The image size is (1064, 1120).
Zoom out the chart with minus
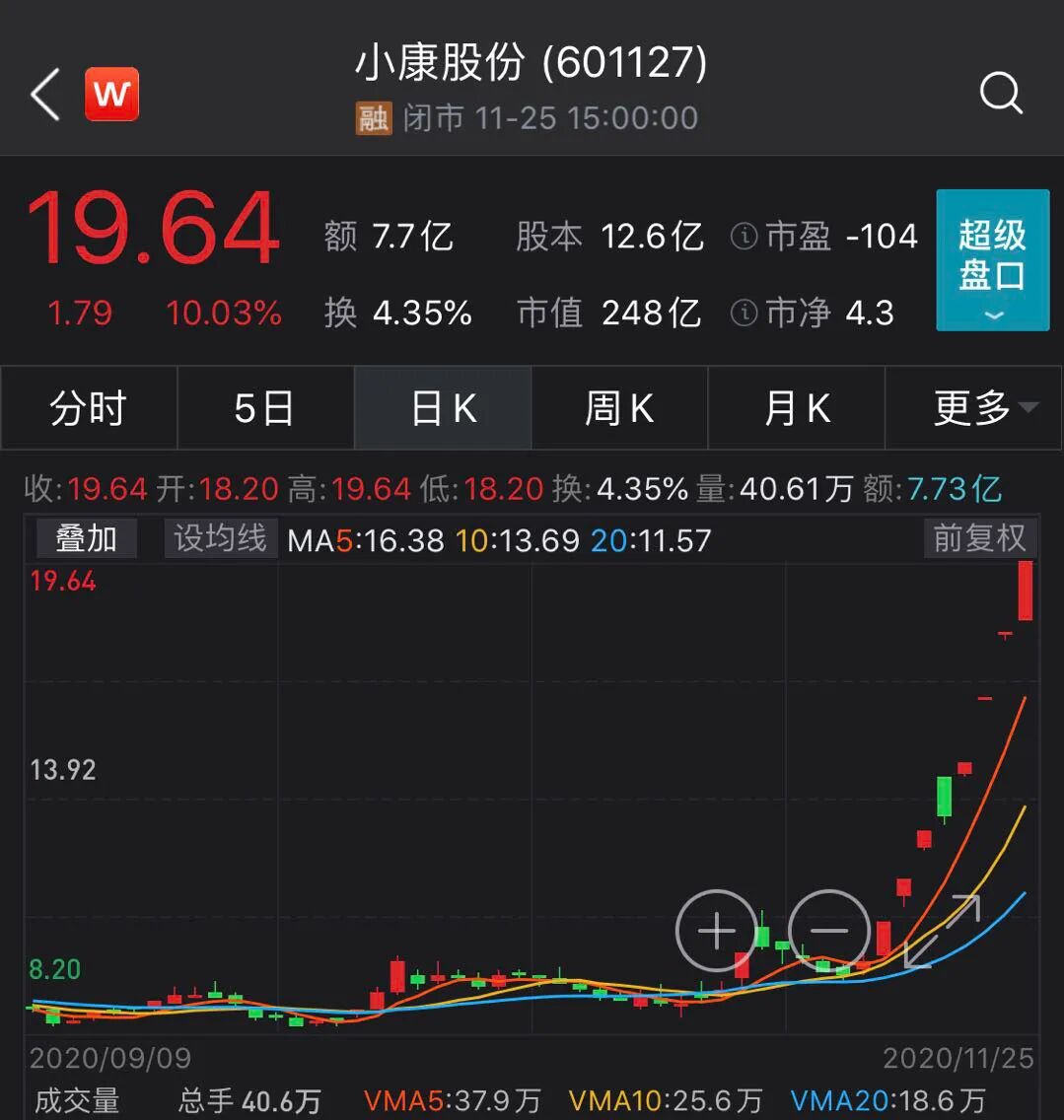[x=829, y=931]
